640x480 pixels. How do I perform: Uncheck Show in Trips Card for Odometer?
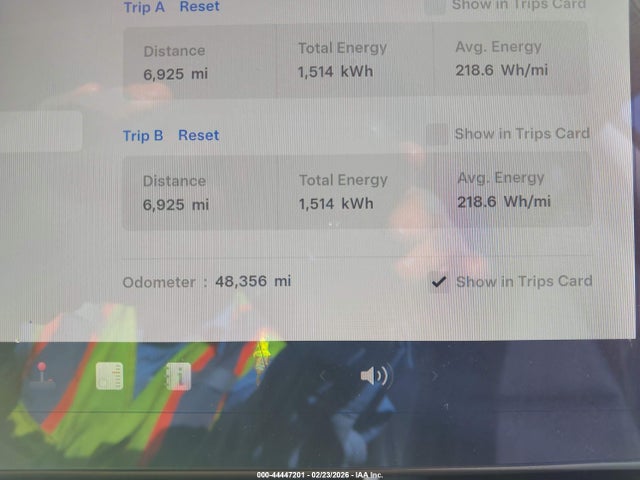pos(437,282)
